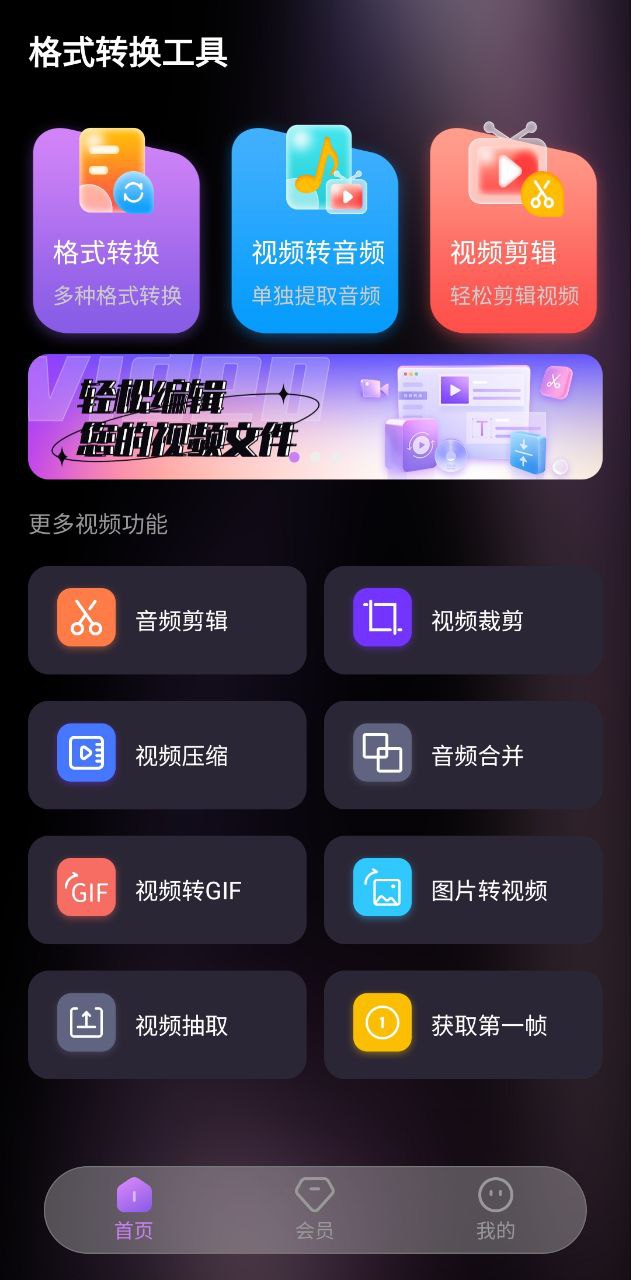Switch to the 会员 membership tab
Viewport: 631px width, 1280px height.
click(x=314, y=1209)
